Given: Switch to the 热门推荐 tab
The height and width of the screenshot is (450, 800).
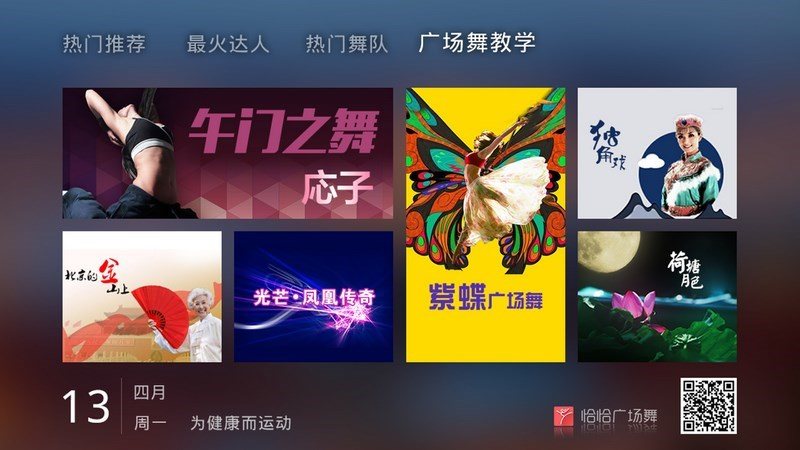Looking at the screenshot, I should tap(104, 44).
